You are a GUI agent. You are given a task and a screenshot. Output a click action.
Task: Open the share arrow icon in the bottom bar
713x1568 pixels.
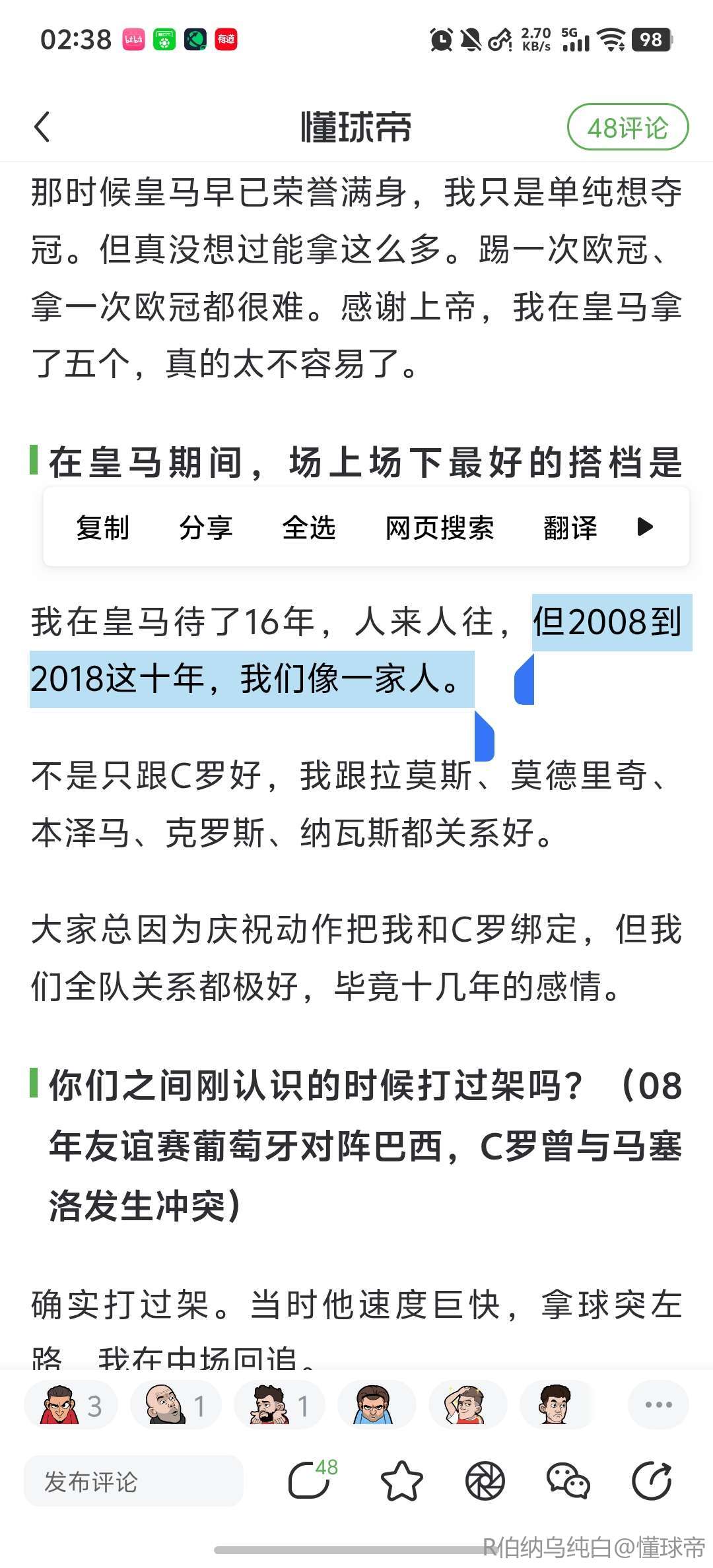[652, 1482]
